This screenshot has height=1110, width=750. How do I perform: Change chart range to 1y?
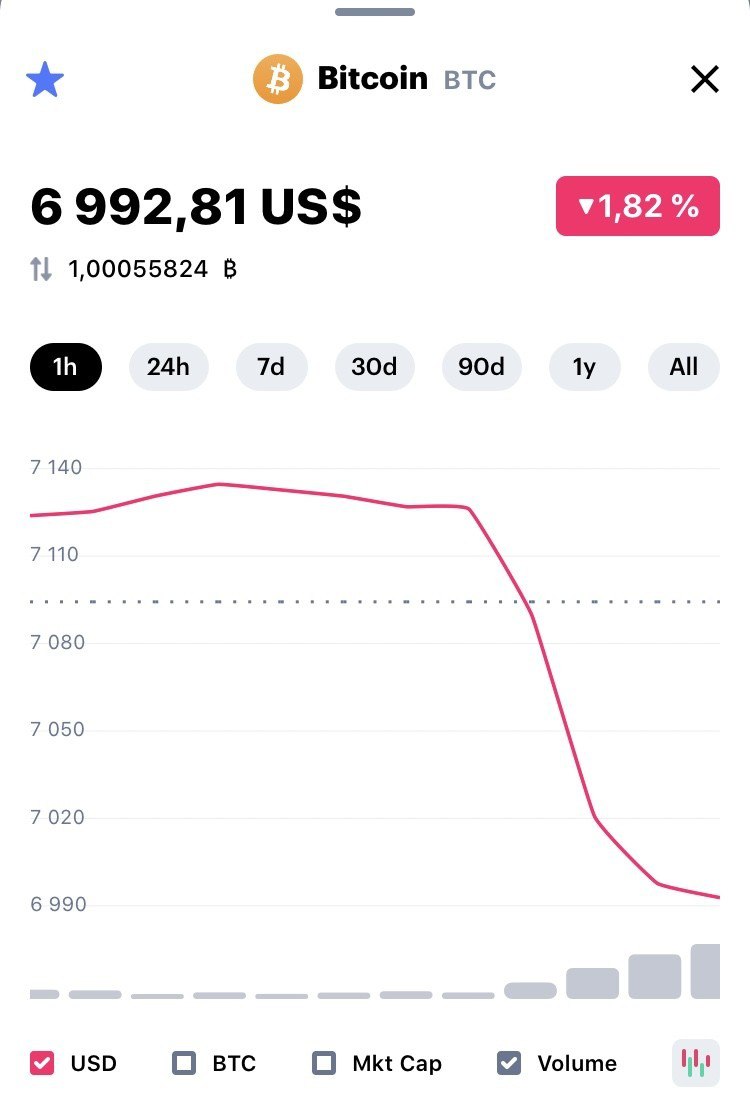[x=584, y=367]
